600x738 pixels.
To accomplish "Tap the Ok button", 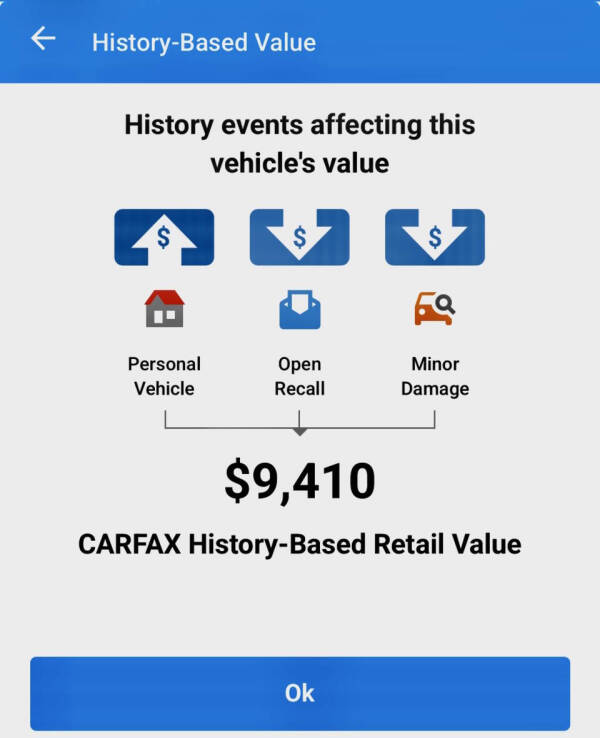I will coord(300,693).
